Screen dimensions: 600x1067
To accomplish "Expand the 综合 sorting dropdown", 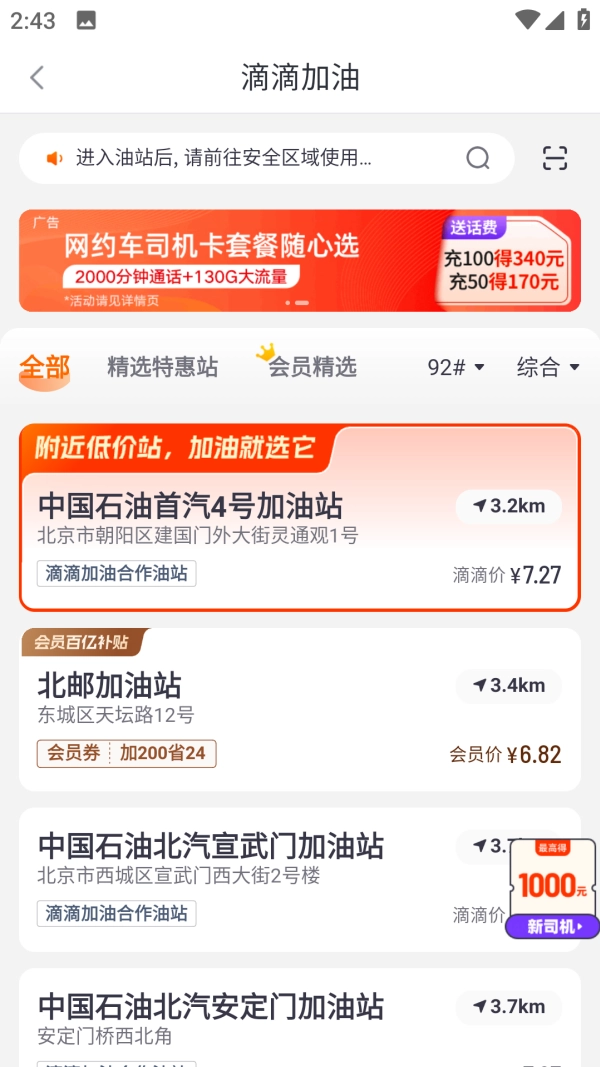I will click(548, 367).
